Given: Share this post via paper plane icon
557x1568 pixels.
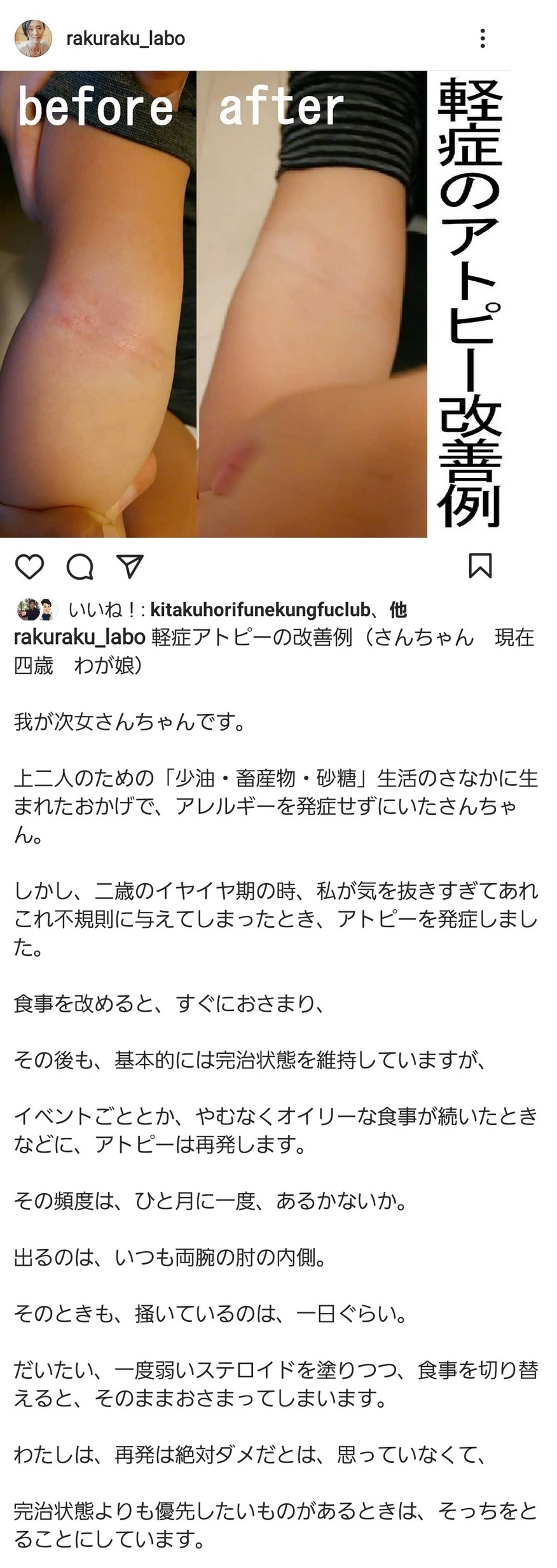Looking at the screenshot, I should tap(130, 566).
